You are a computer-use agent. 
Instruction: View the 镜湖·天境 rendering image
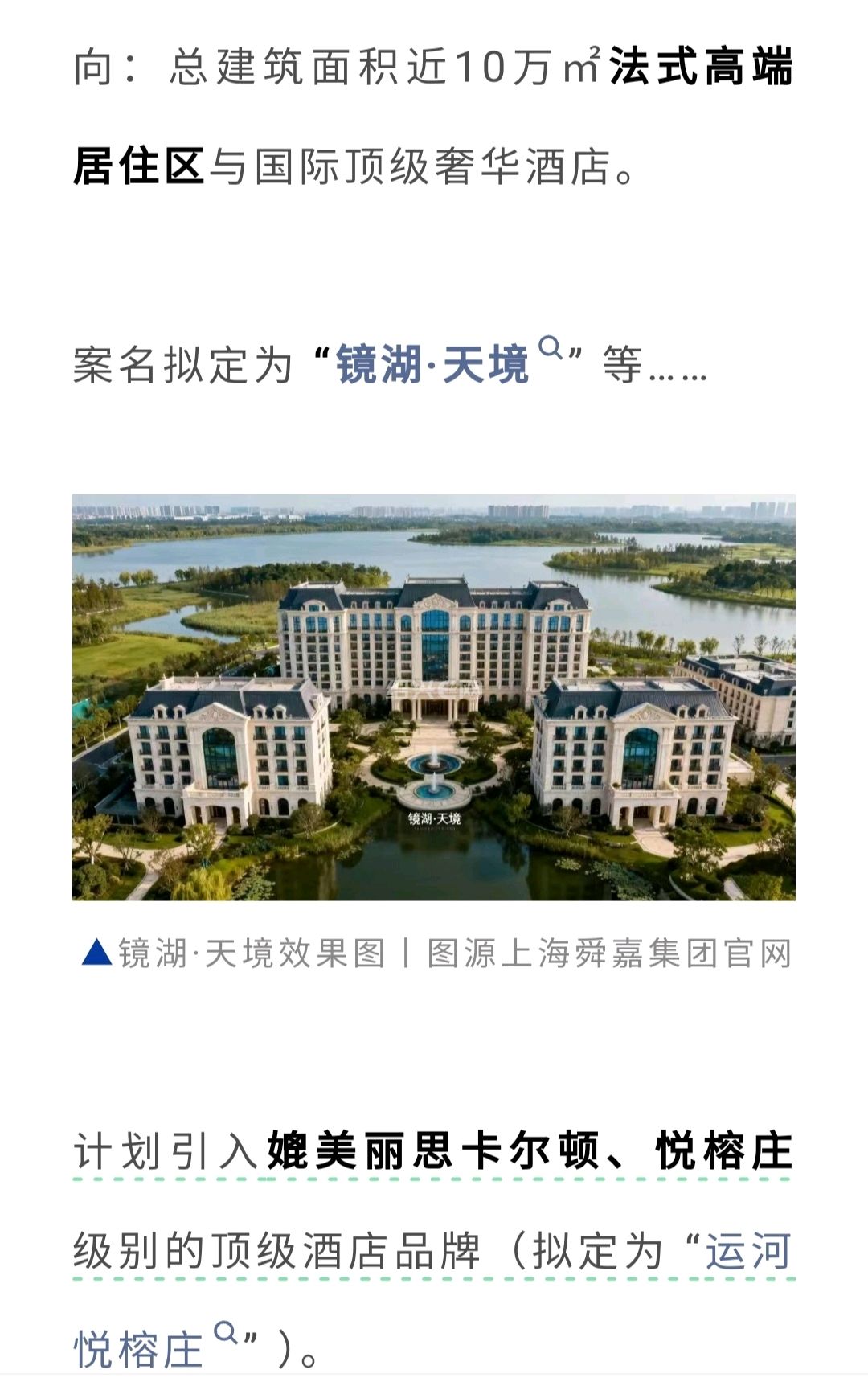(x=434, y=697)
